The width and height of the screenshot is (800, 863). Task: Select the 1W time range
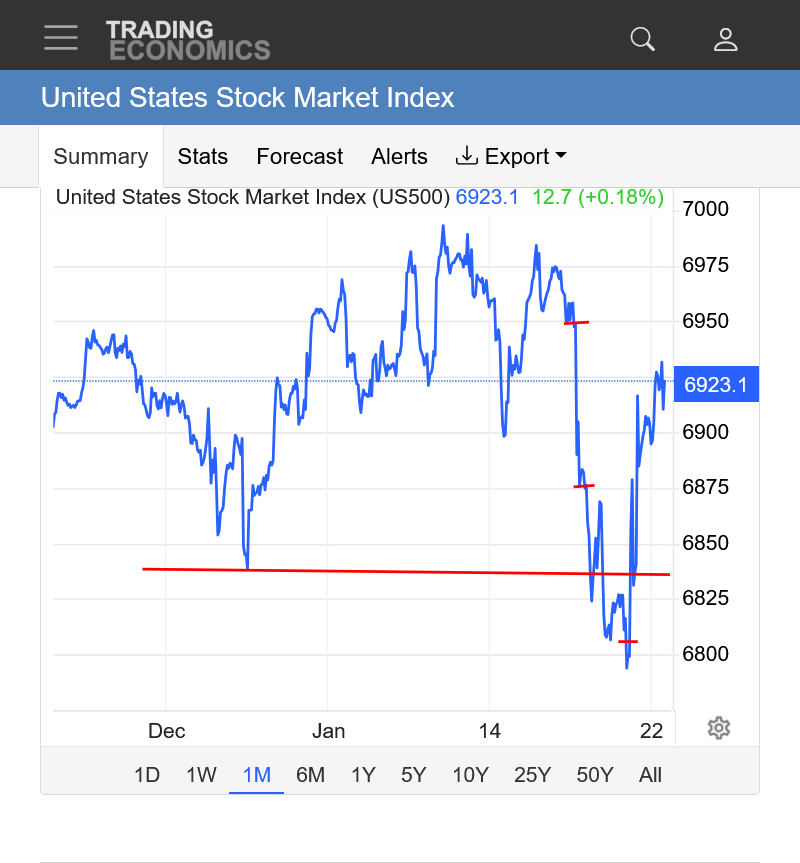click(201, 775)
